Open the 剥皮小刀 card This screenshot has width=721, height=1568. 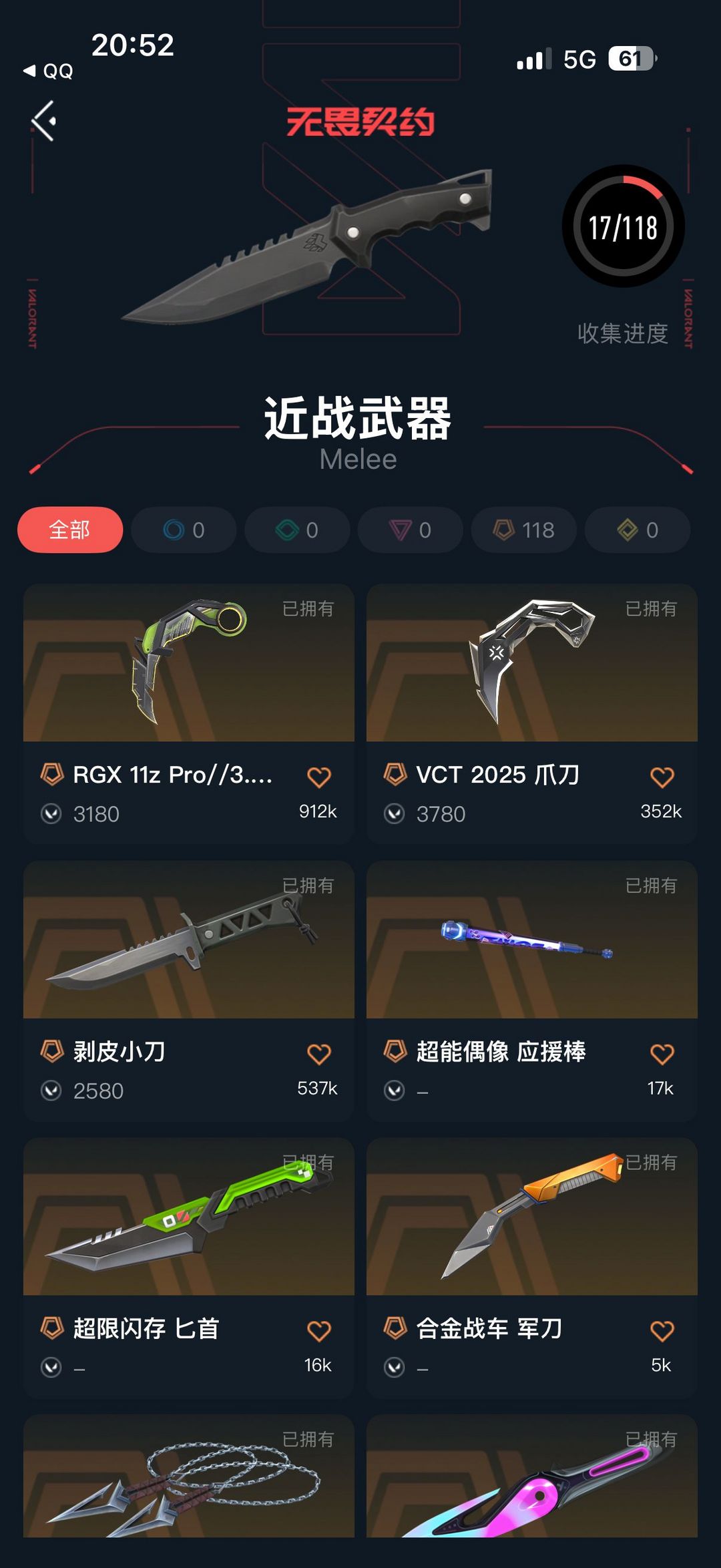click(189, 991)
